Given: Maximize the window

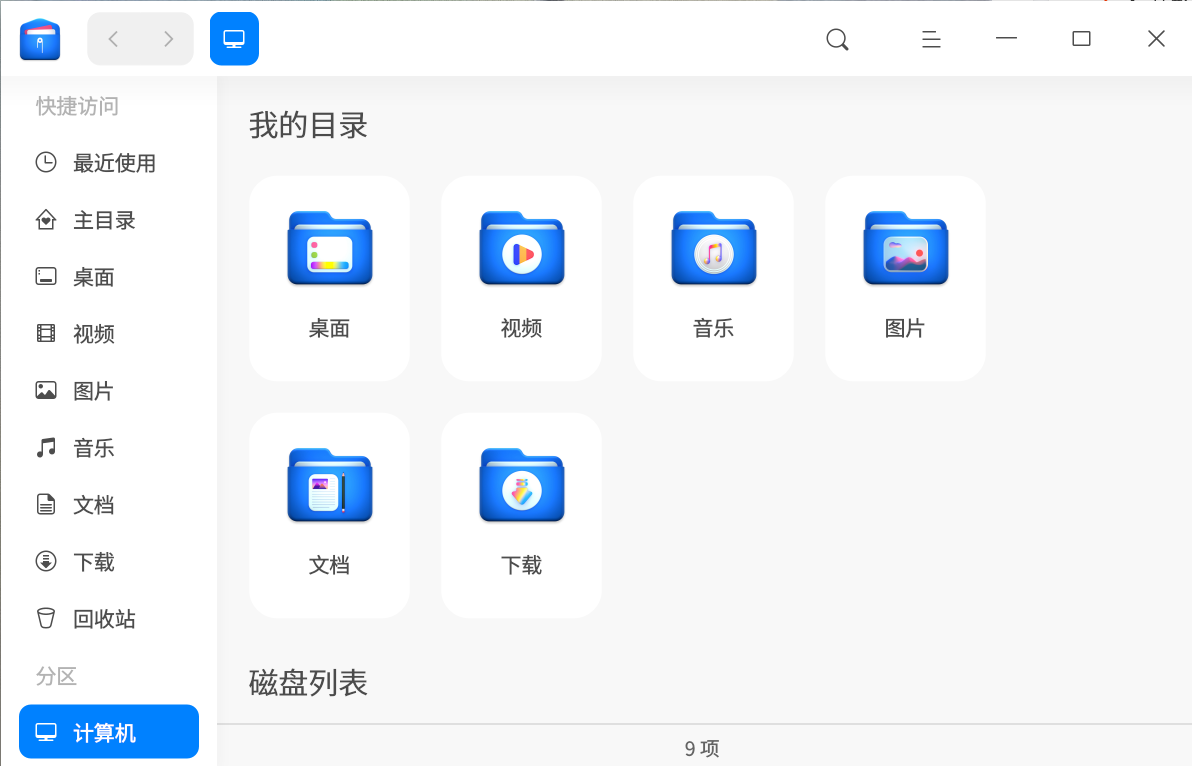Looking at the screenshot, I should coord(1081,39).
